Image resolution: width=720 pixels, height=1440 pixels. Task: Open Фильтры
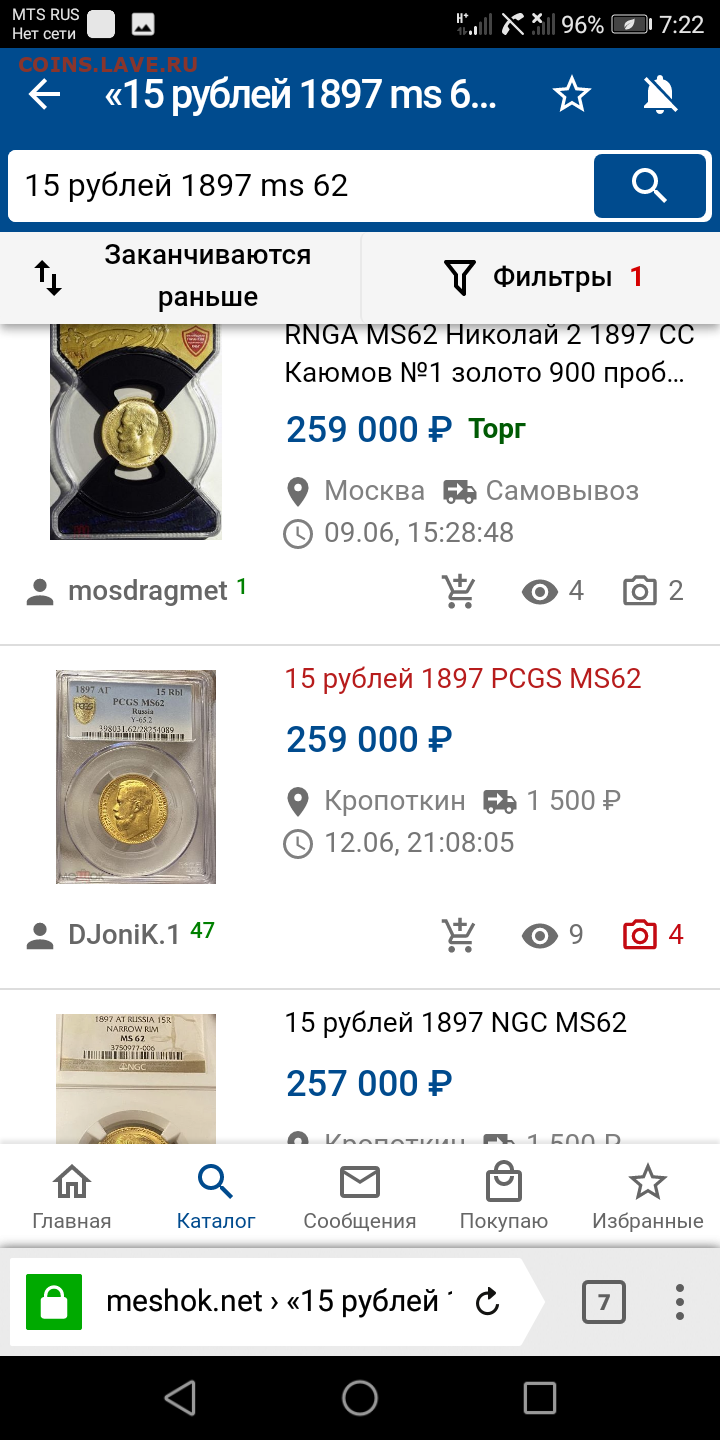pos(541,277)
